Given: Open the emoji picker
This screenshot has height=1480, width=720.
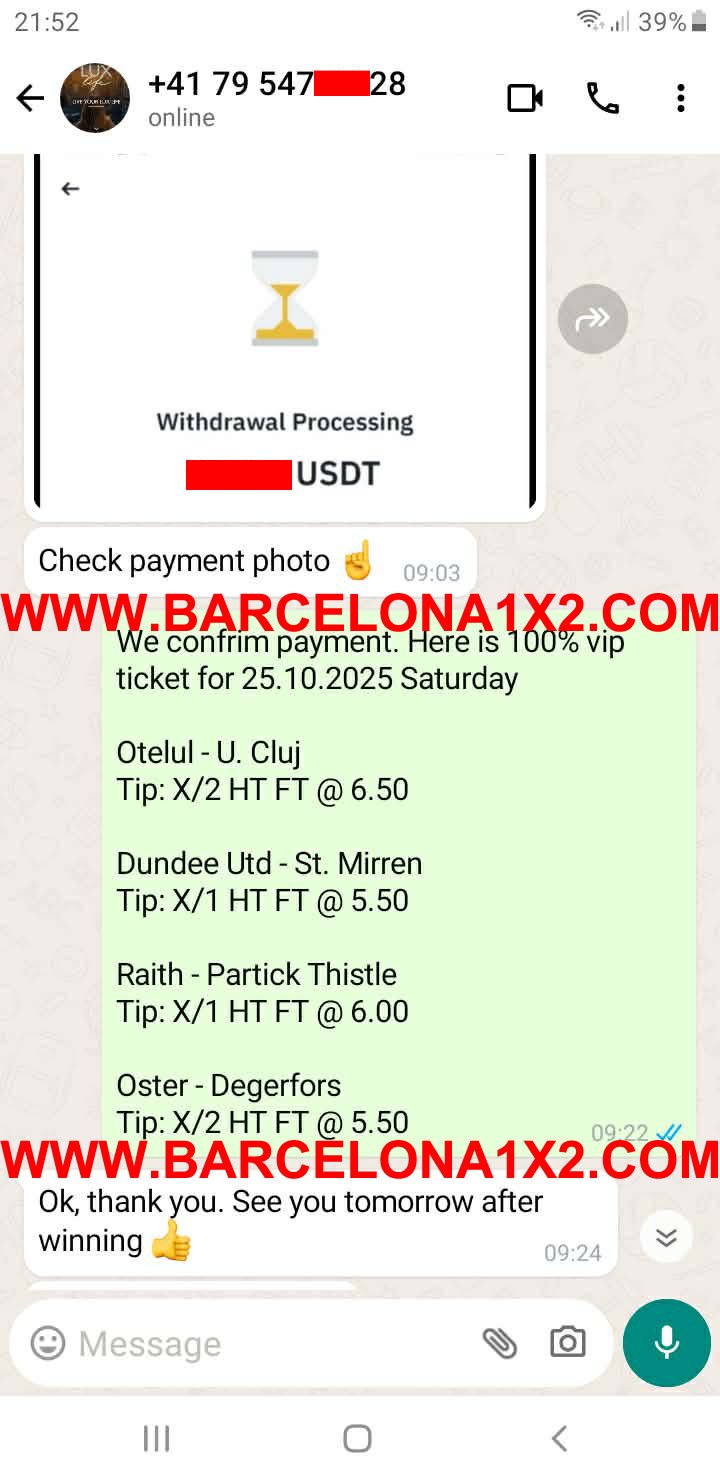Looking at the screenshot, I should (47, 1343).
